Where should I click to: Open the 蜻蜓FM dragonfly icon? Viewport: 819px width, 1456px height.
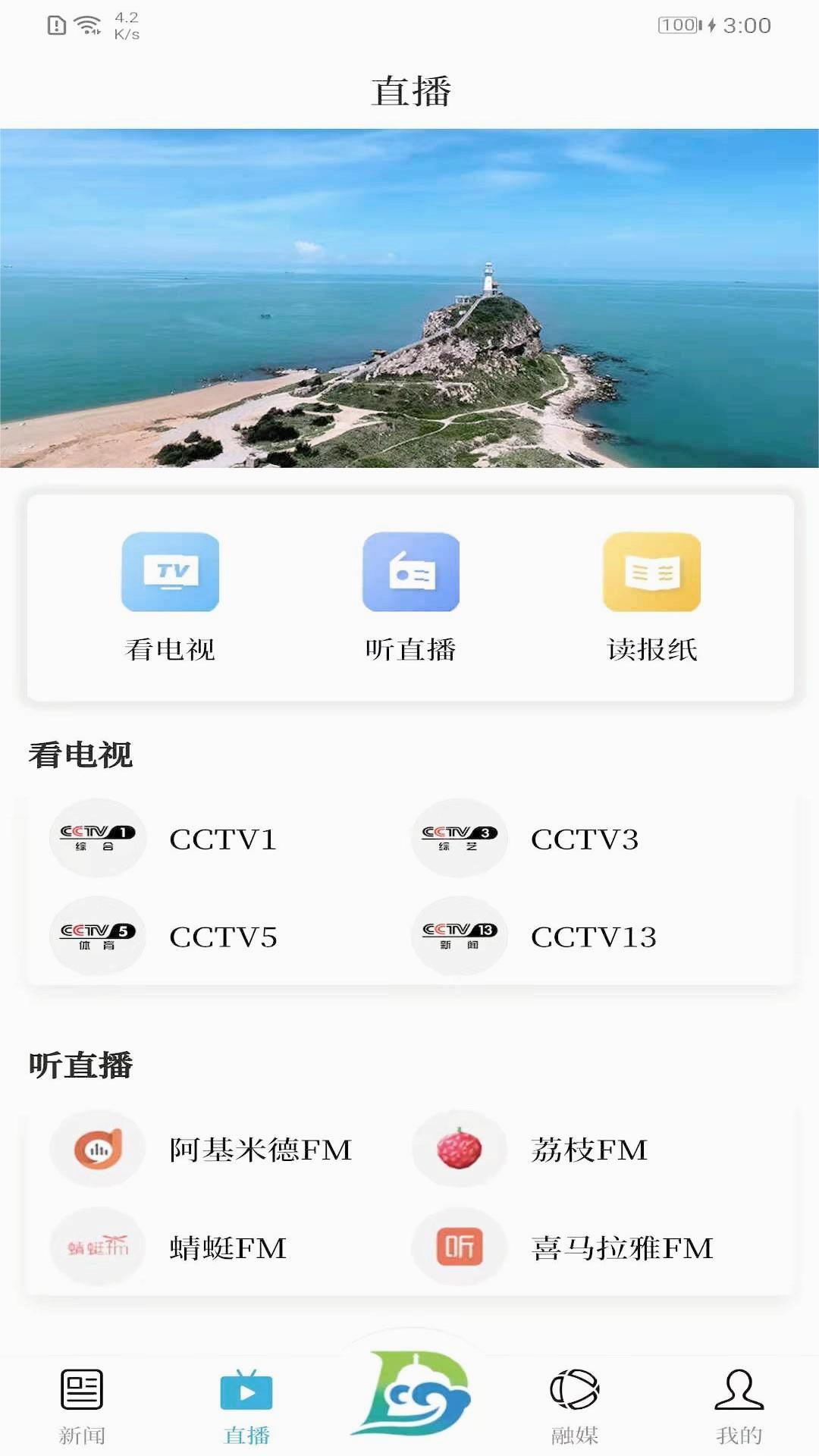(x=97, y=1246)
